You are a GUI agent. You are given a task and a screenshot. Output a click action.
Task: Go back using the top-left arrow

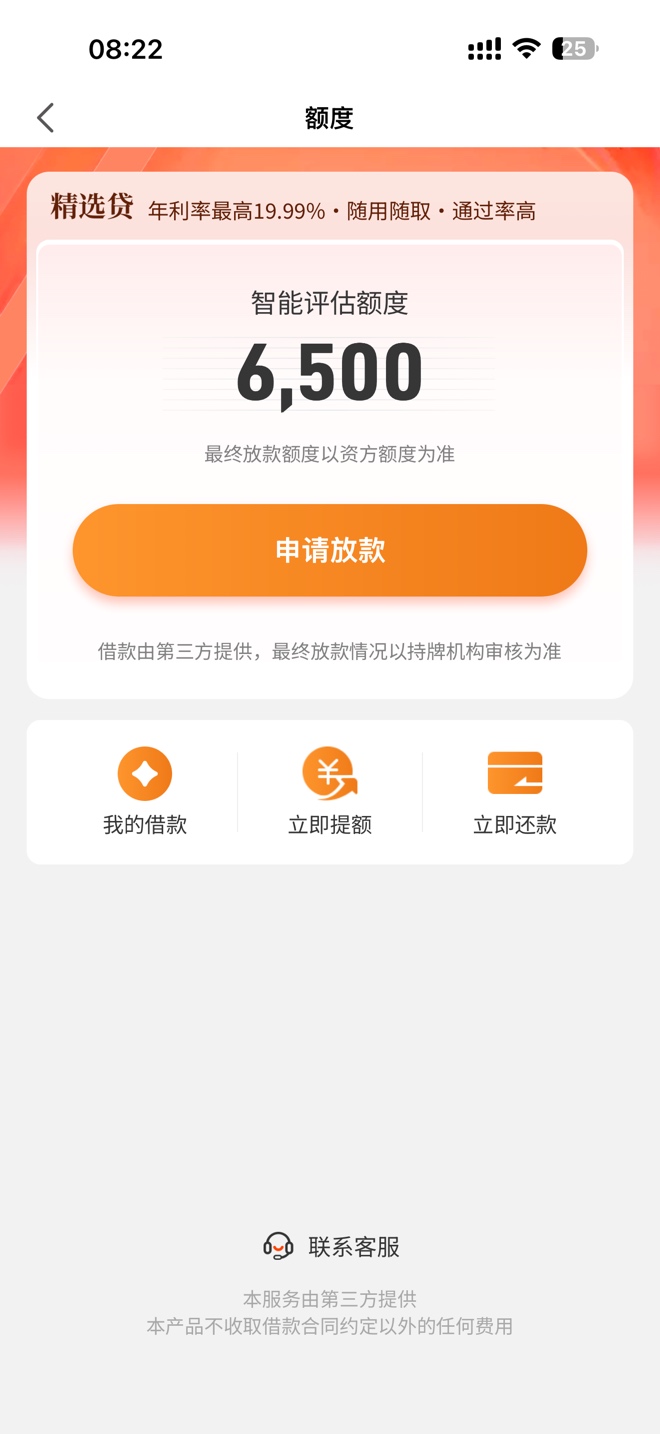[45, 118]
